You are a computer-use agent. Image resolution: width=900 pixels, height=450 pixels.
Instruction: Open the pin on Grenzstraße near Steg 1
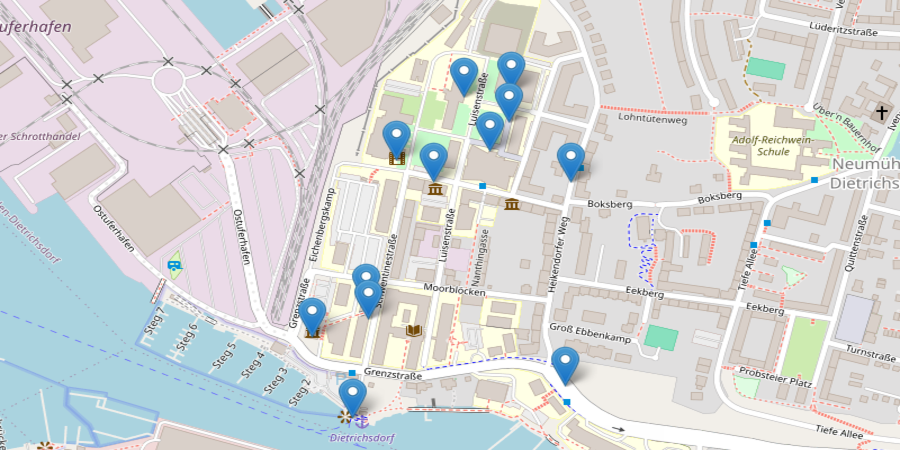pyautogui.click(x=314, y=316)
